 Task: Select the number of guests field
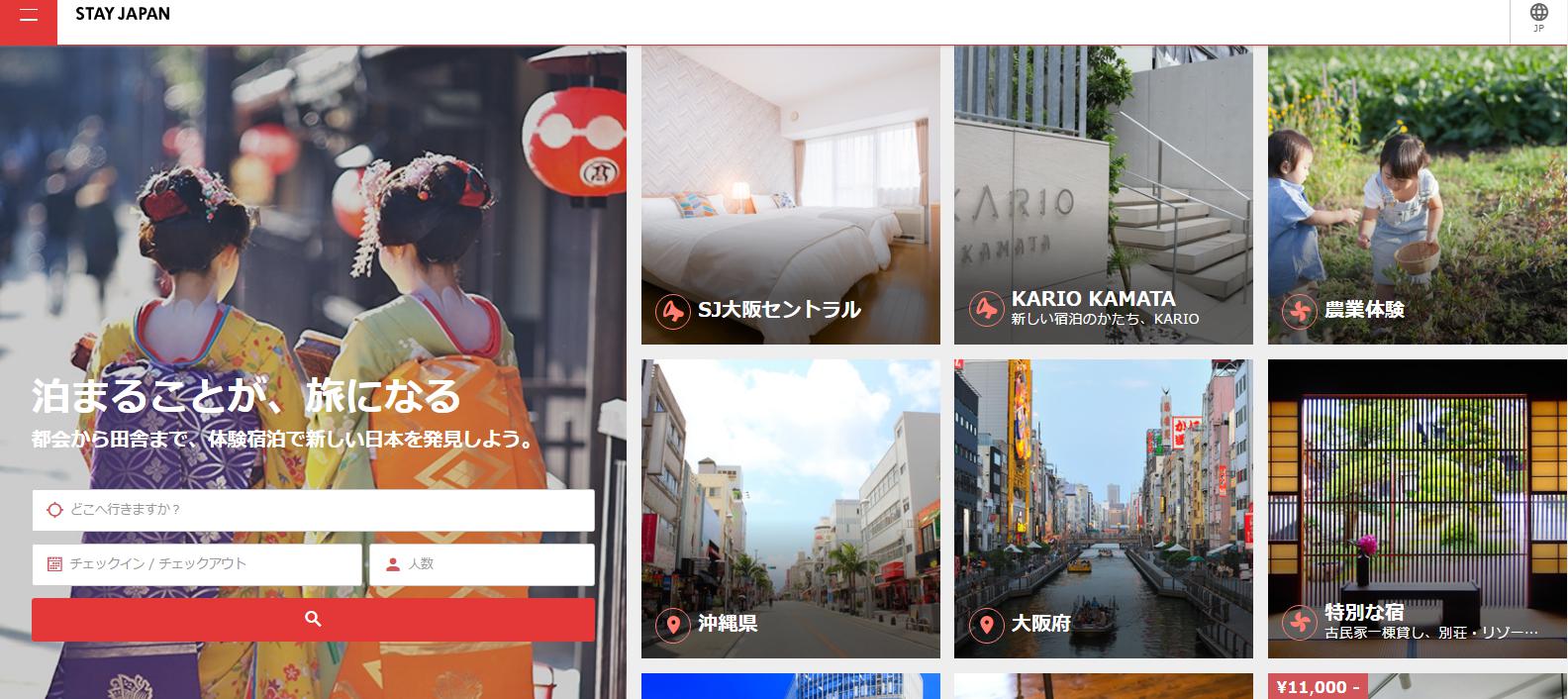[481, 564]
